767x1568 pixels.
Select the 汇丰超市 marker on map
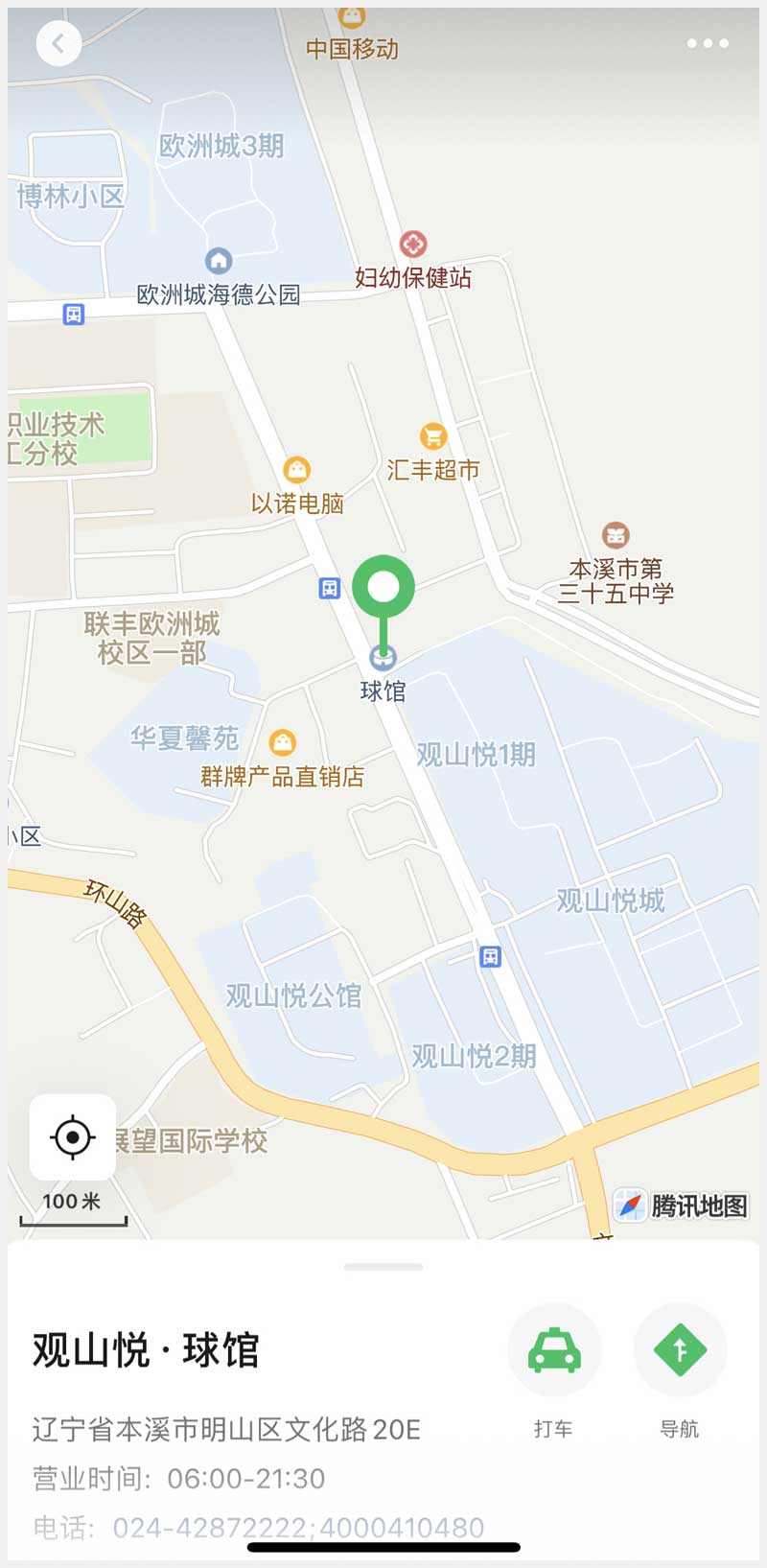[x=433, y=436]
